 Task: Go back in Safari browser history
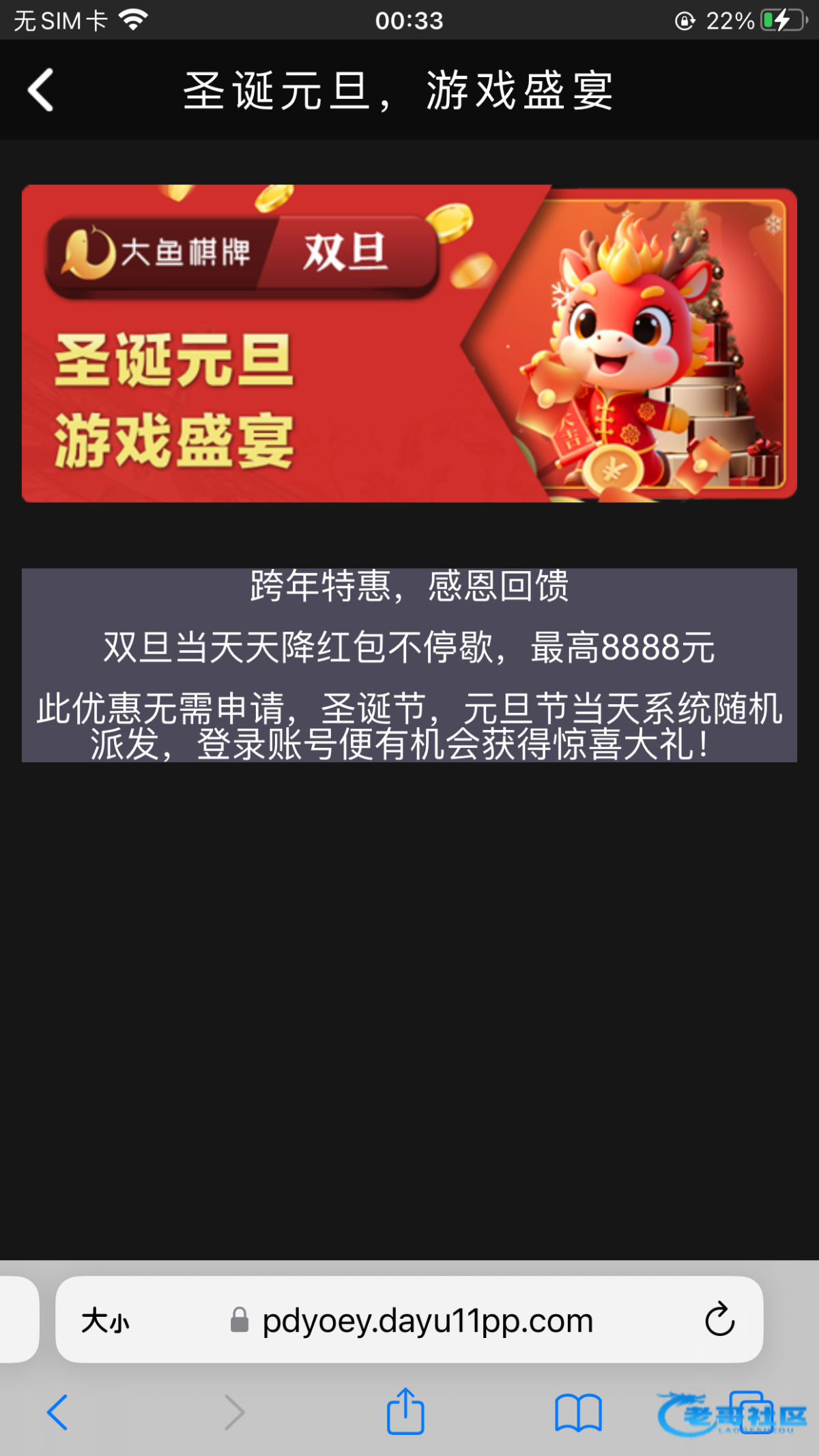tap(57, 1412)
